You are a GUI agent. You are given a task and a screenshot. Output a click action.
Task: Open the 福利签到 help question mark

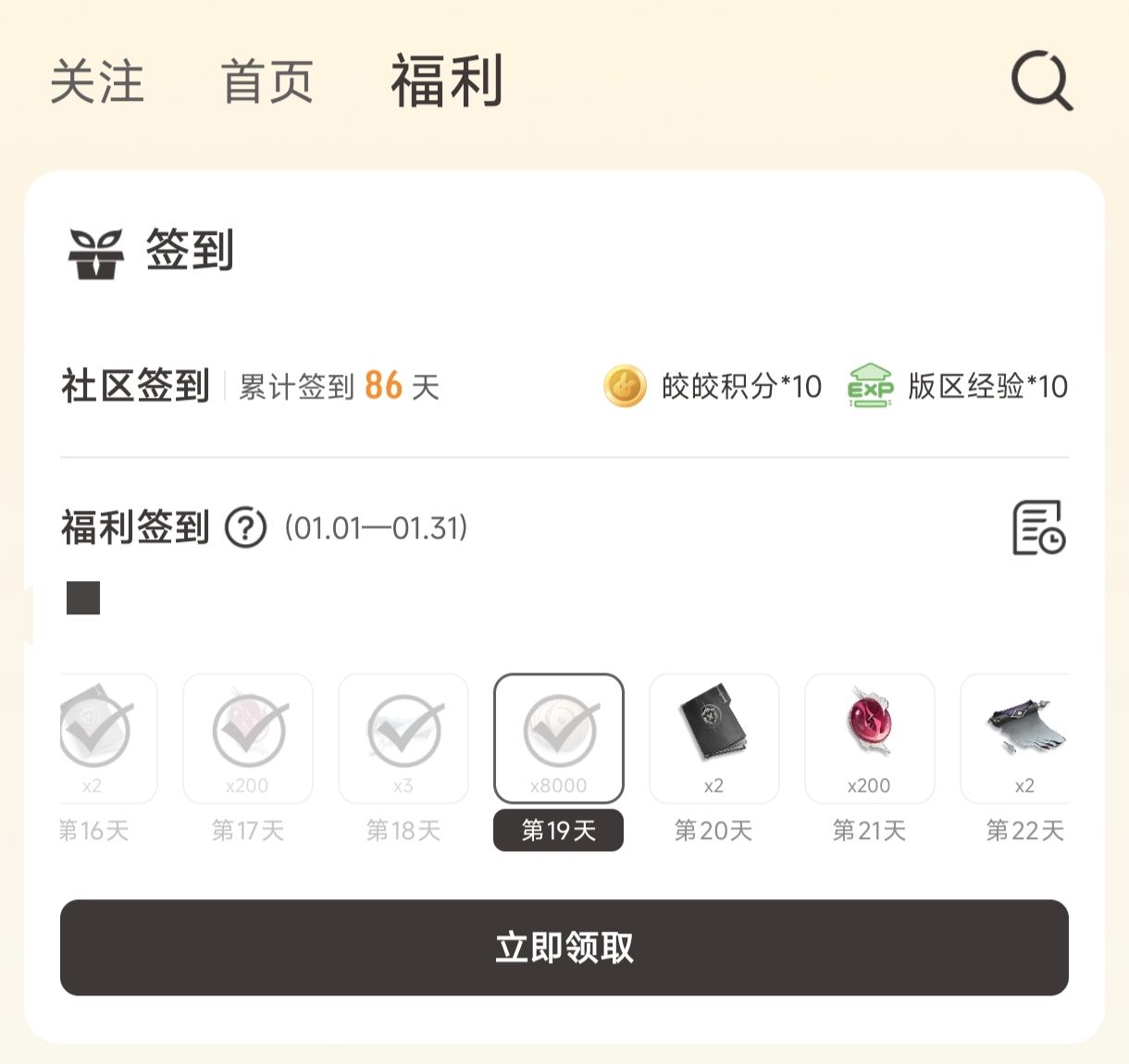(x=246, y=528)
